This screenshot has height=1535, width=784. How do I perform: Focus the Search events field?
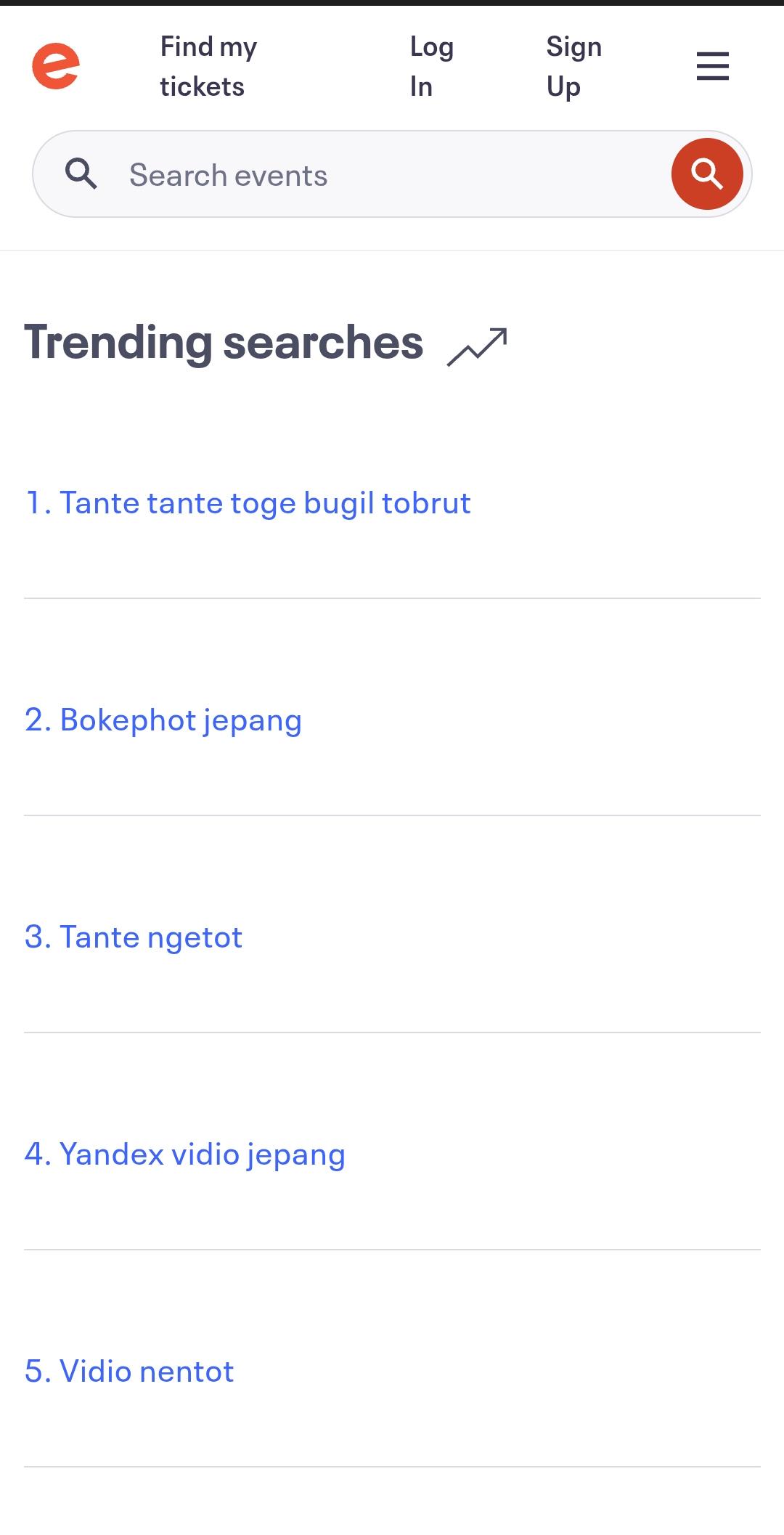[377, 175]
